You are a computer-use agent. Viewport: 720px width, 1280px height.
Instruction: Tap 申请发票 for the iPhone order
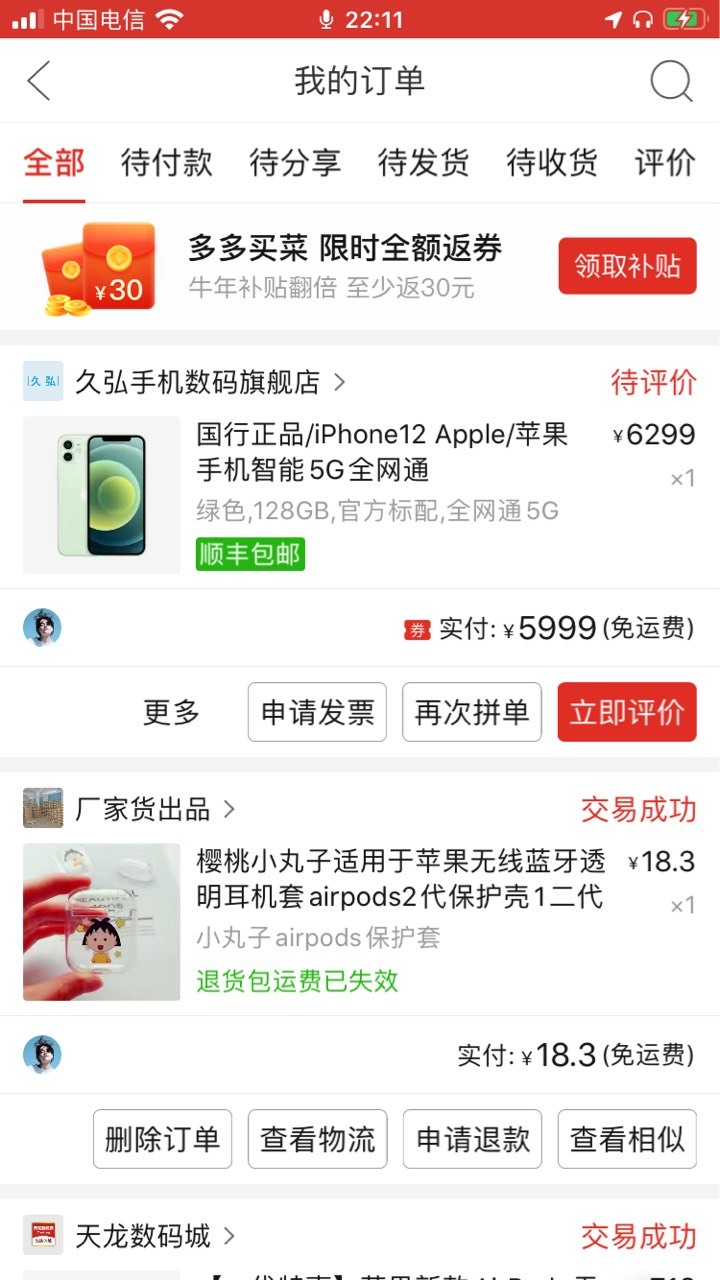point(317,712)
